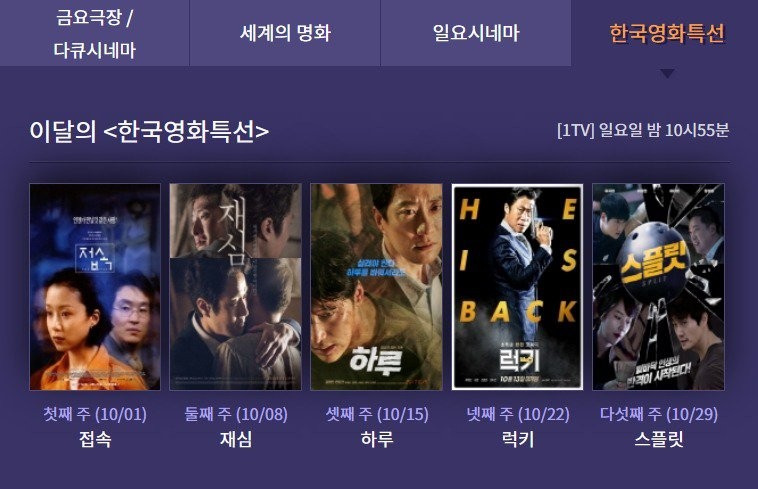The image size is (758, 489).
Task: View the 재심 movie poster
Action: 235,286
